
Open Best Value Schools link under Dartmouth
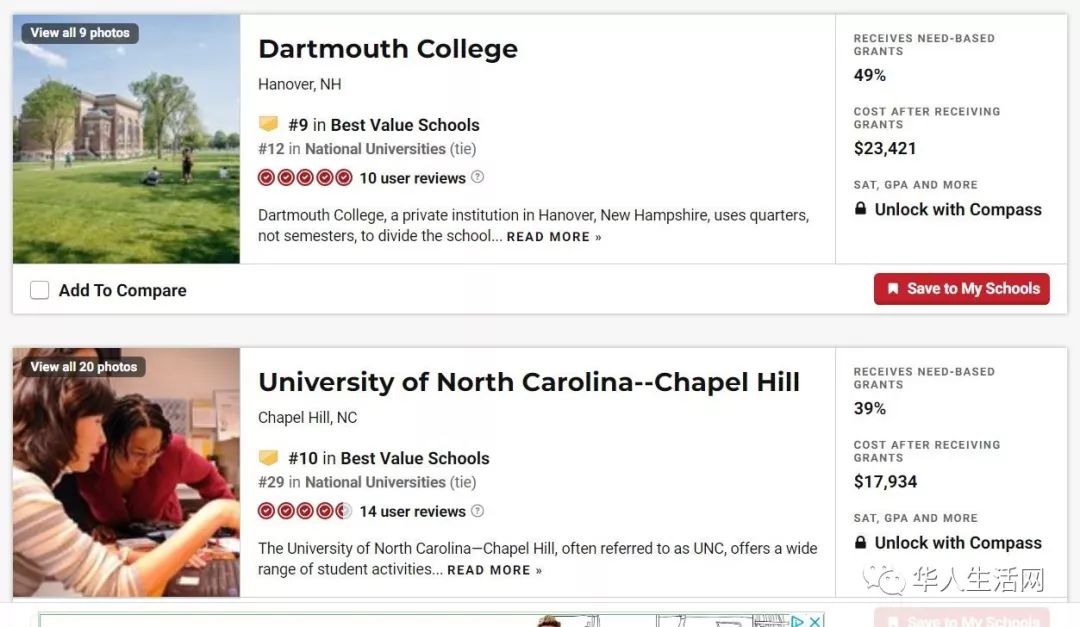point(404,125)
